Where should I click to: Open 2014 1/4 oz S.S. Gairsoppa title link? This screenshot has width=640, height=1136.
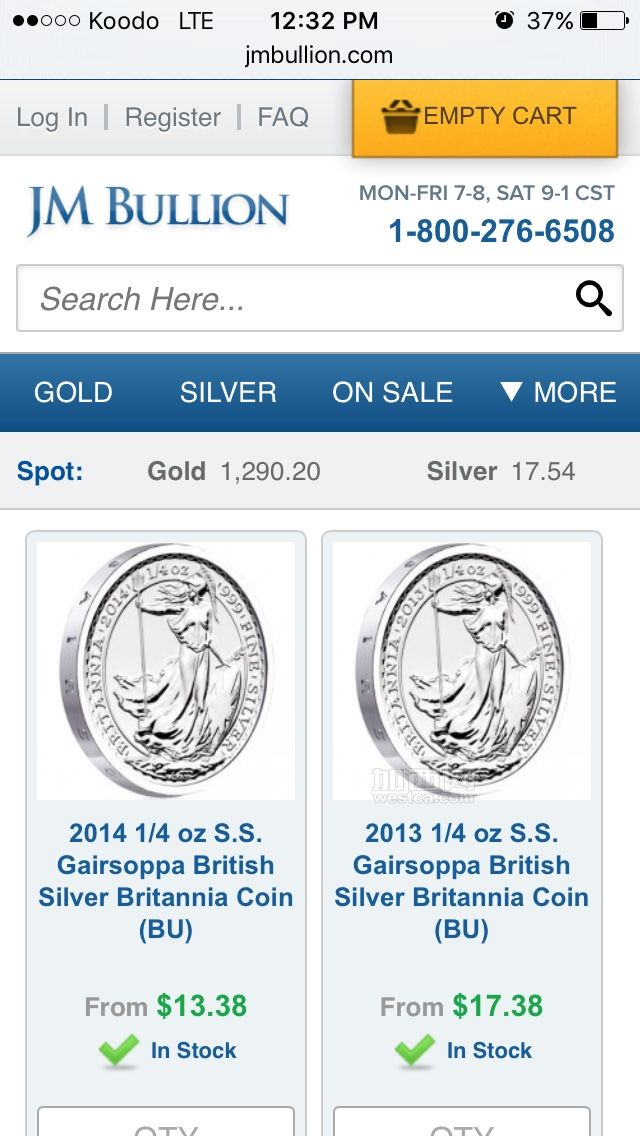pyautogui.click(x=166, y=880)
